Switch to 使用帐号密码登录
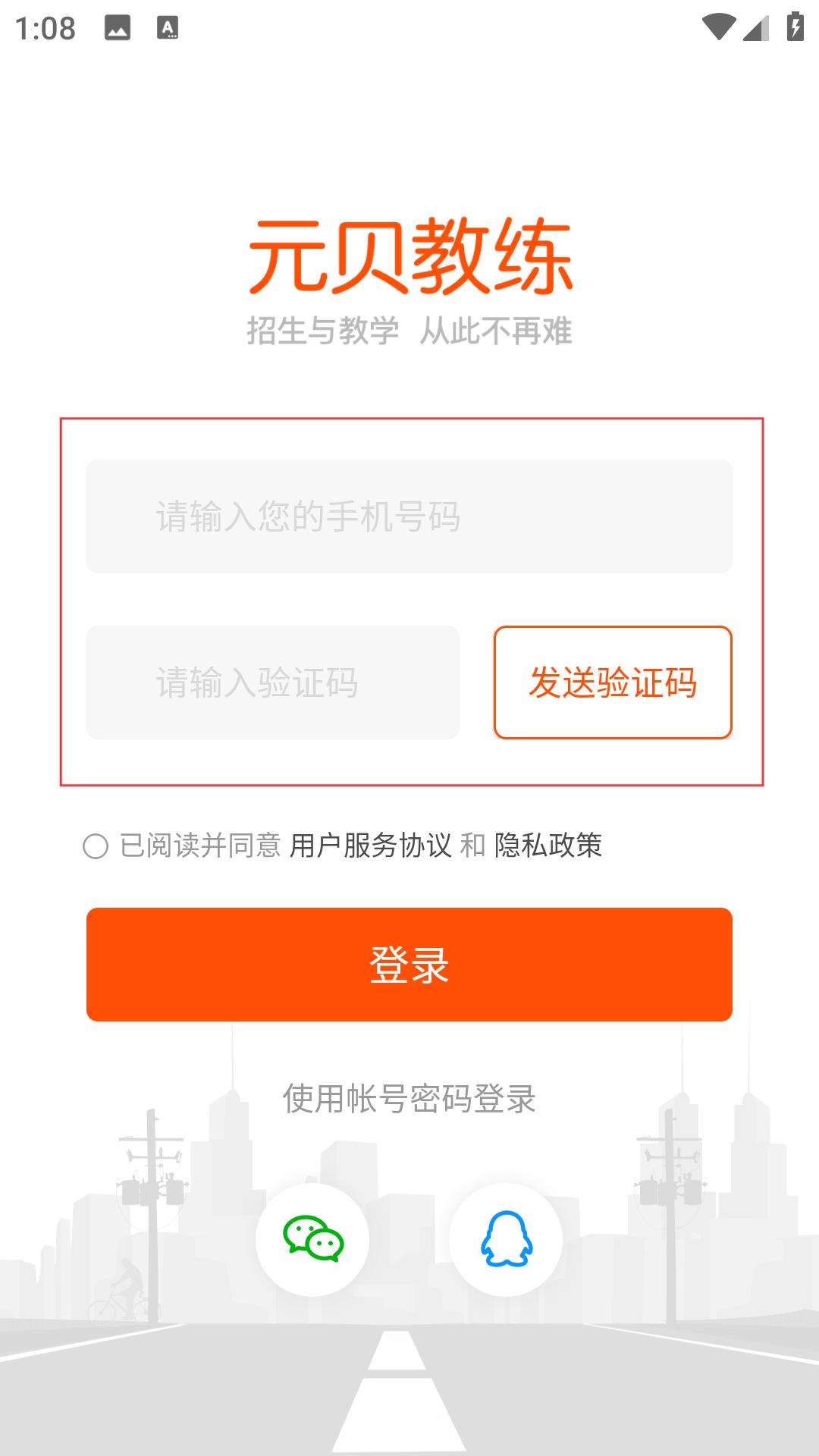 [409, 1099]
